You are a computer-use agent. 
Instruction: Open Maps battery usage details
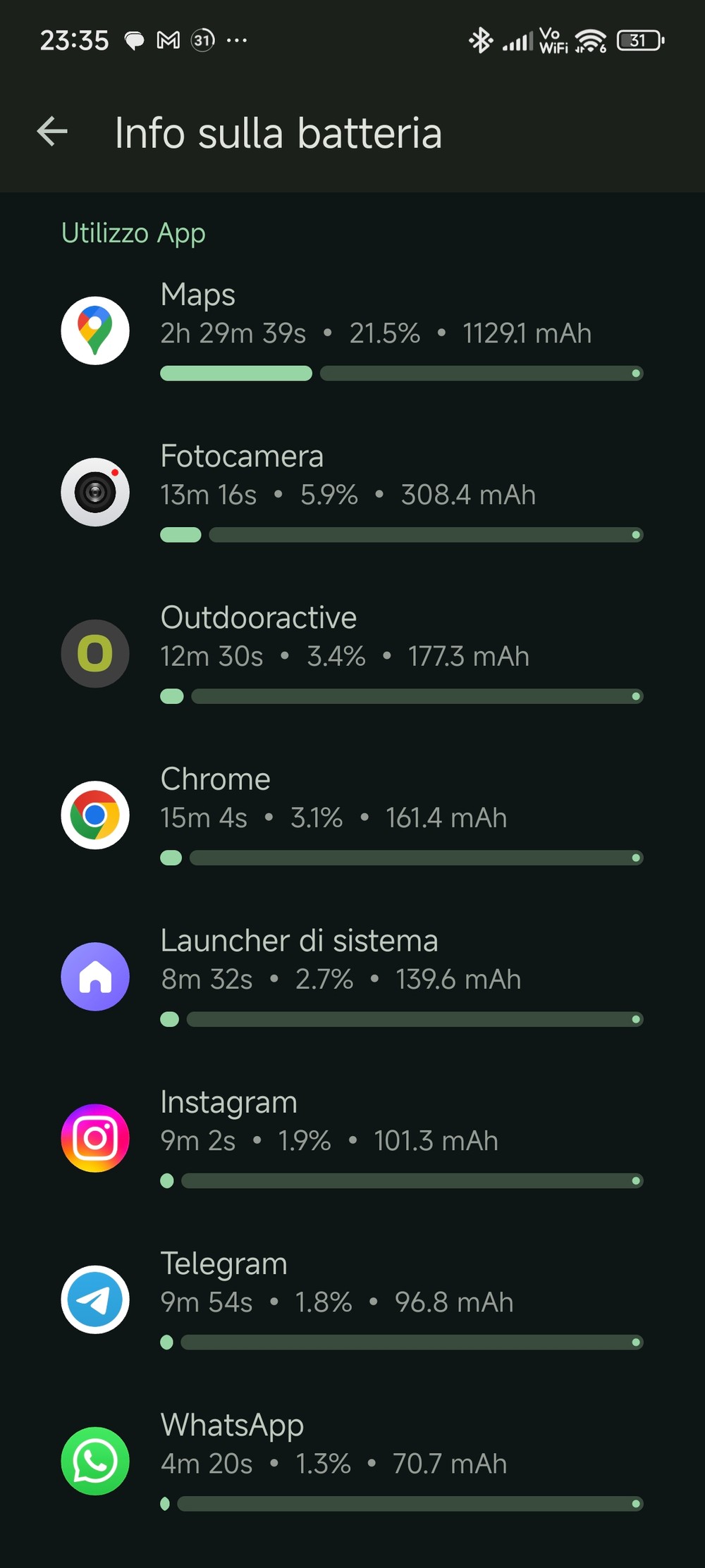point(352,331)
